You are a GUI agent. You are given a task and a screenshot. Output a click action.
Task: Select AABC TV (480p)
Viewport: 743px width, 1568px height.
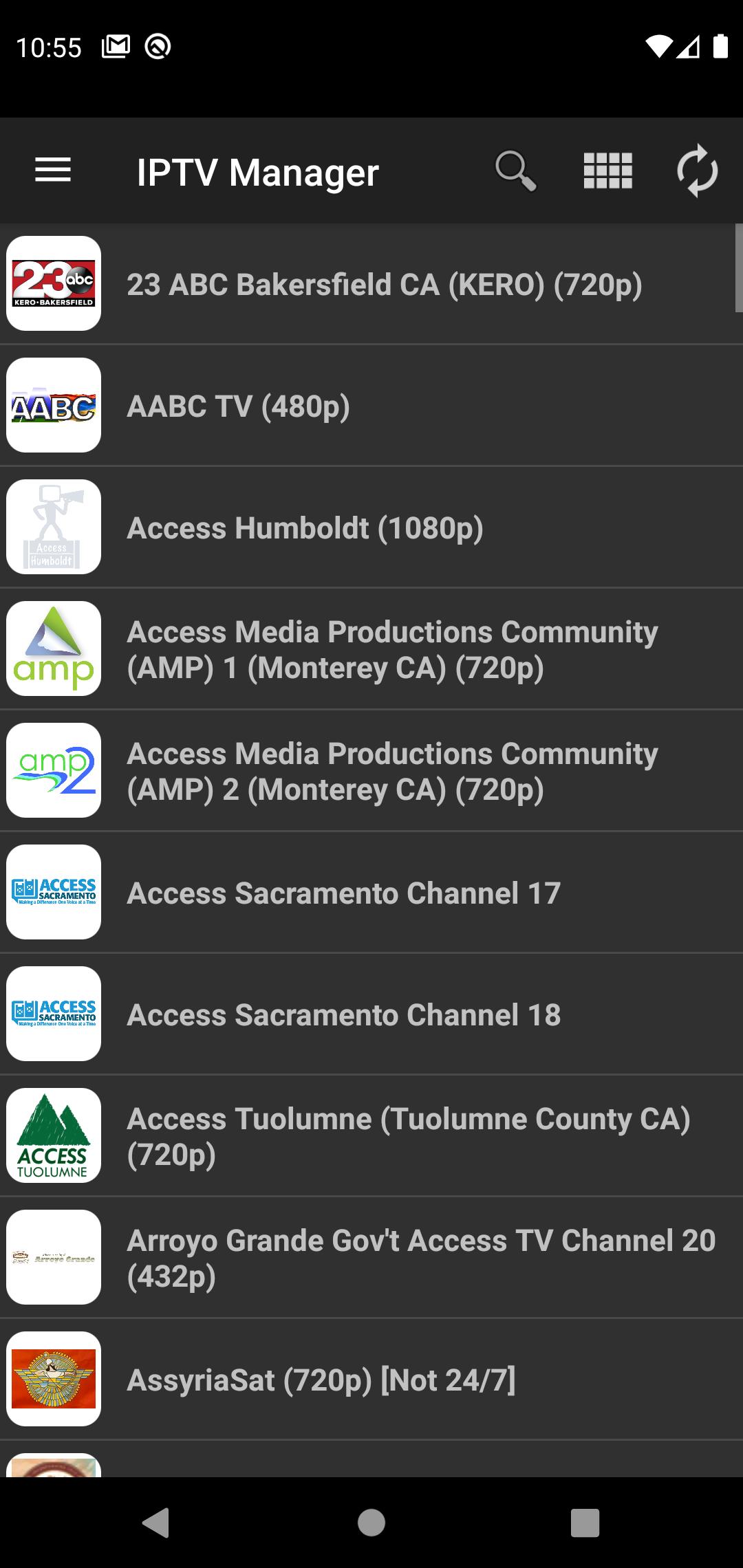[x=371, y=405]
